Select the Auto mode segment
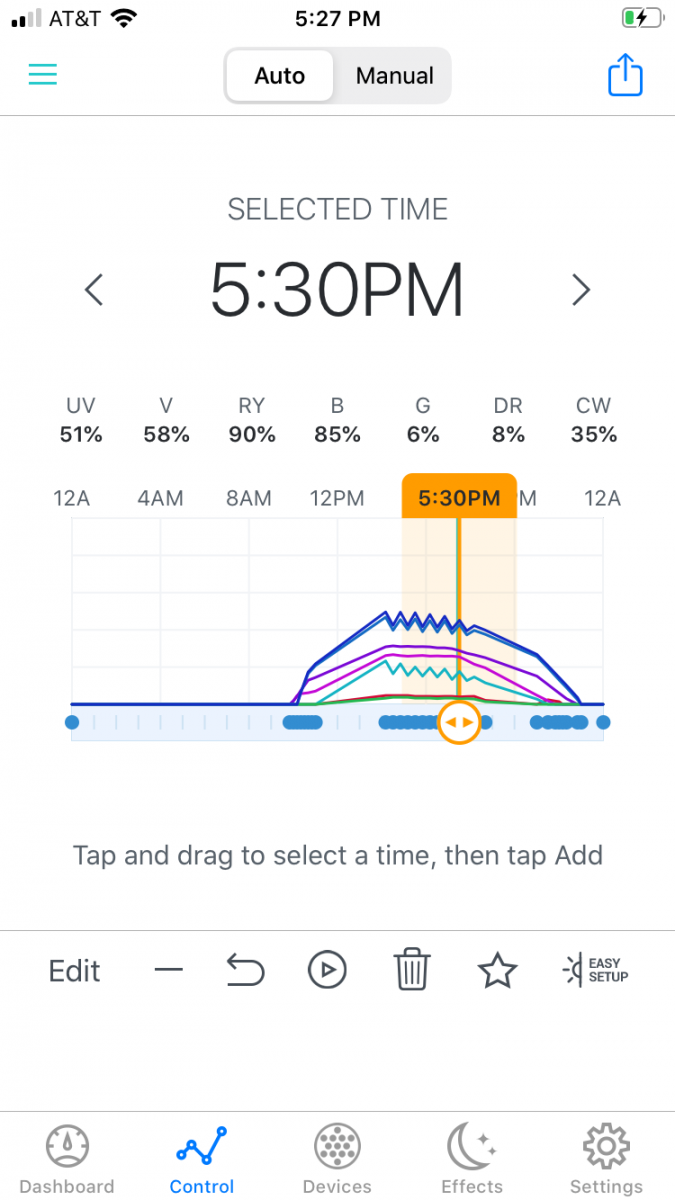 pos(279,76)
